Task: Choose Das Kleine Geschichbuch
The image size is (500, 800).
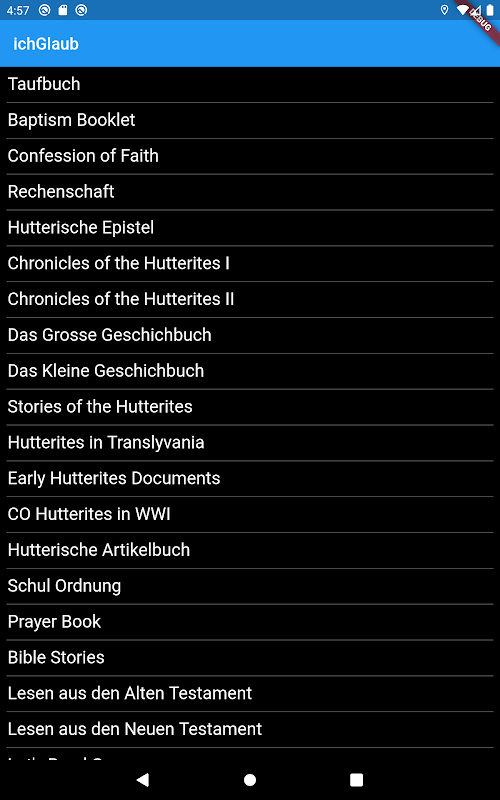Action: click(250, 371)
